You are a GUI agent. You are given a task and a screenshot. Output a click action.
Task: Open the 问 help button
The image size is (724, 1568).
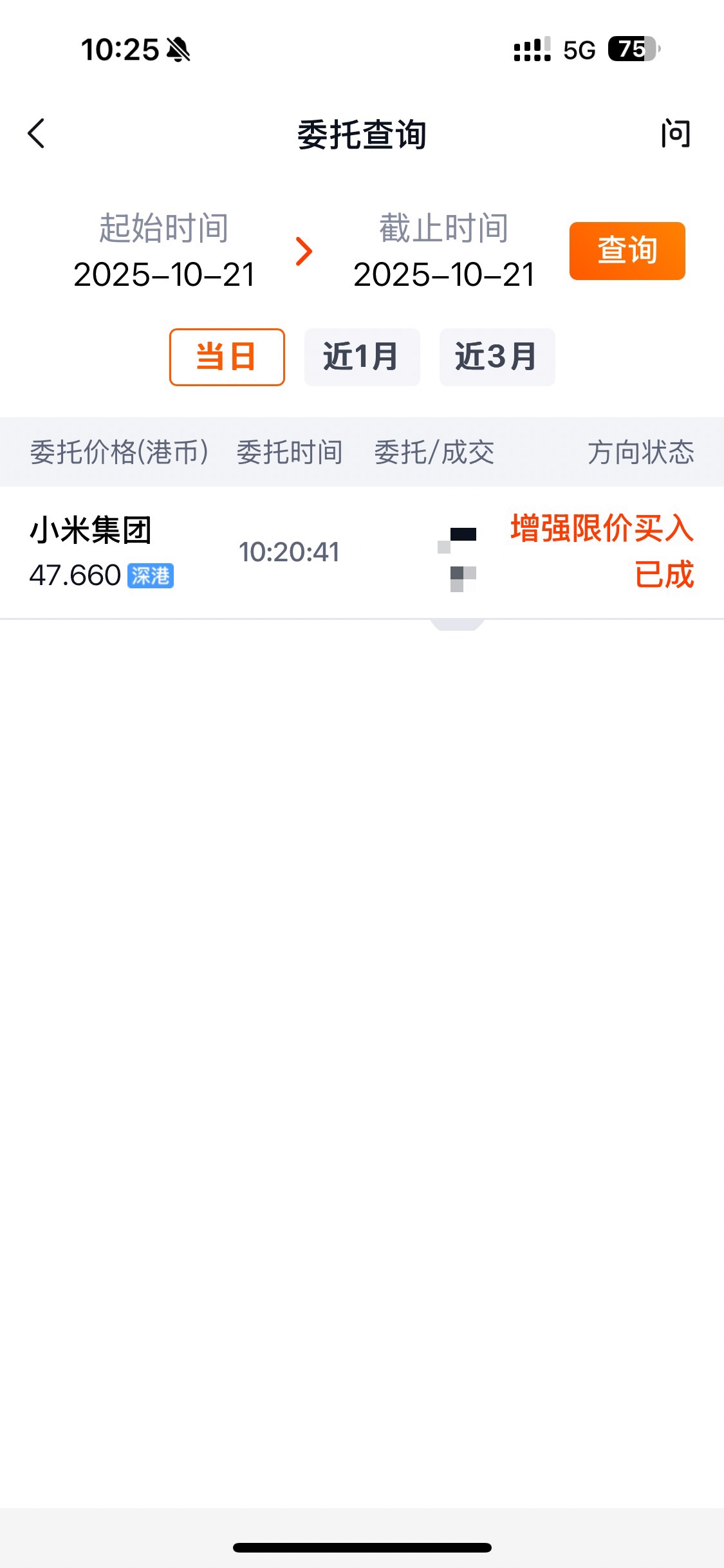tap(675, 134)
